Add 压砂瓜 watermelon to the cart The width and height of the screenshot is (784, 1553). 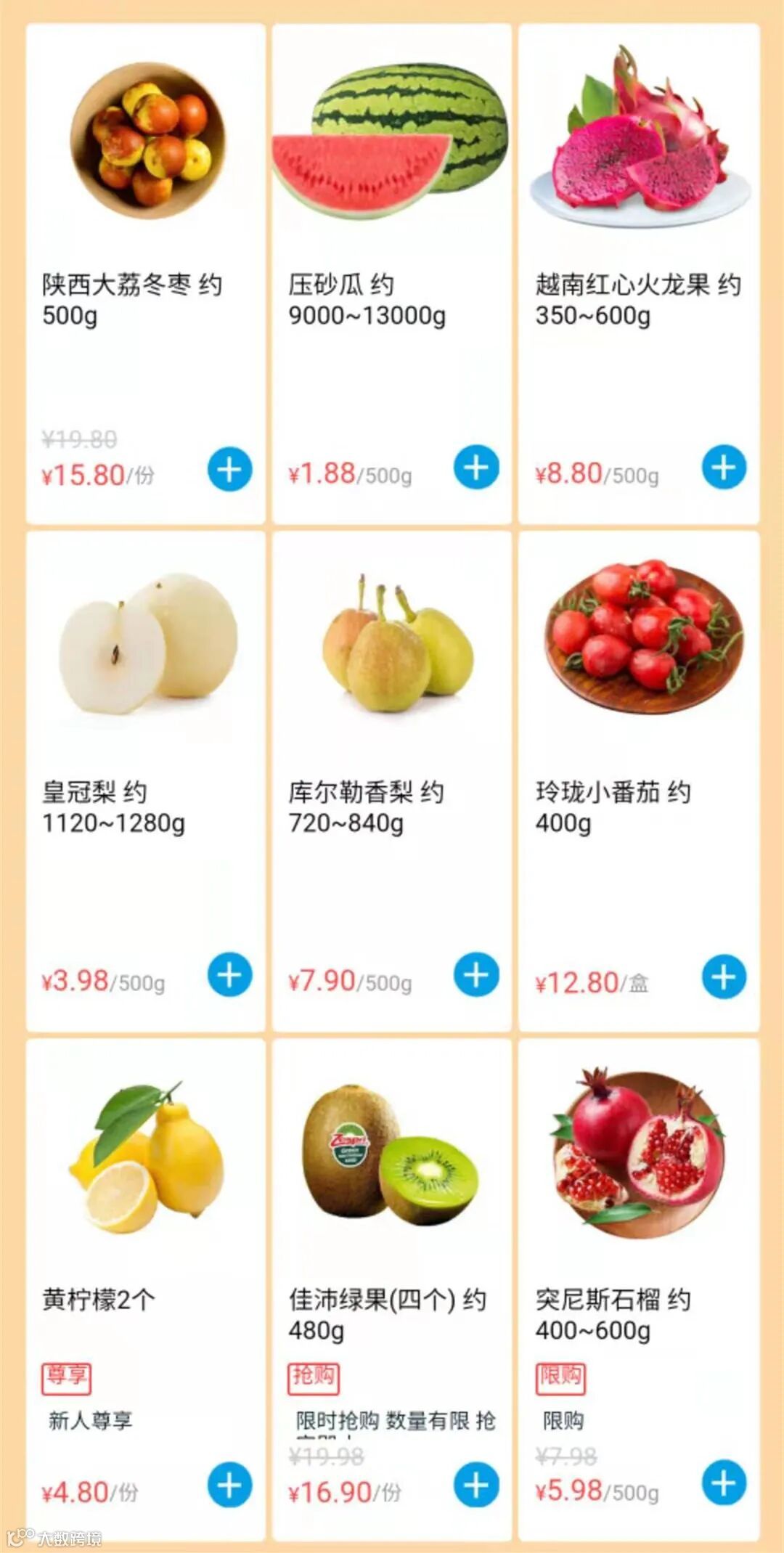476,467
